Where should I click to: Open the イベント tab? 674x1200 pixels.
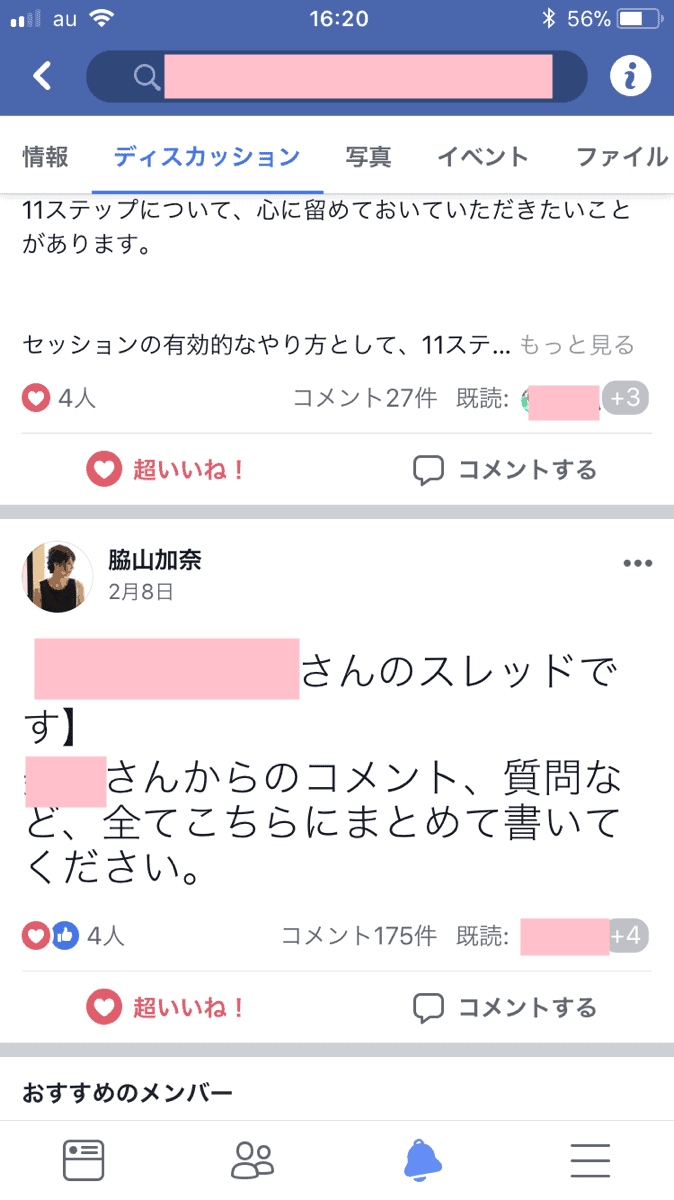click(x=483, y=157)
